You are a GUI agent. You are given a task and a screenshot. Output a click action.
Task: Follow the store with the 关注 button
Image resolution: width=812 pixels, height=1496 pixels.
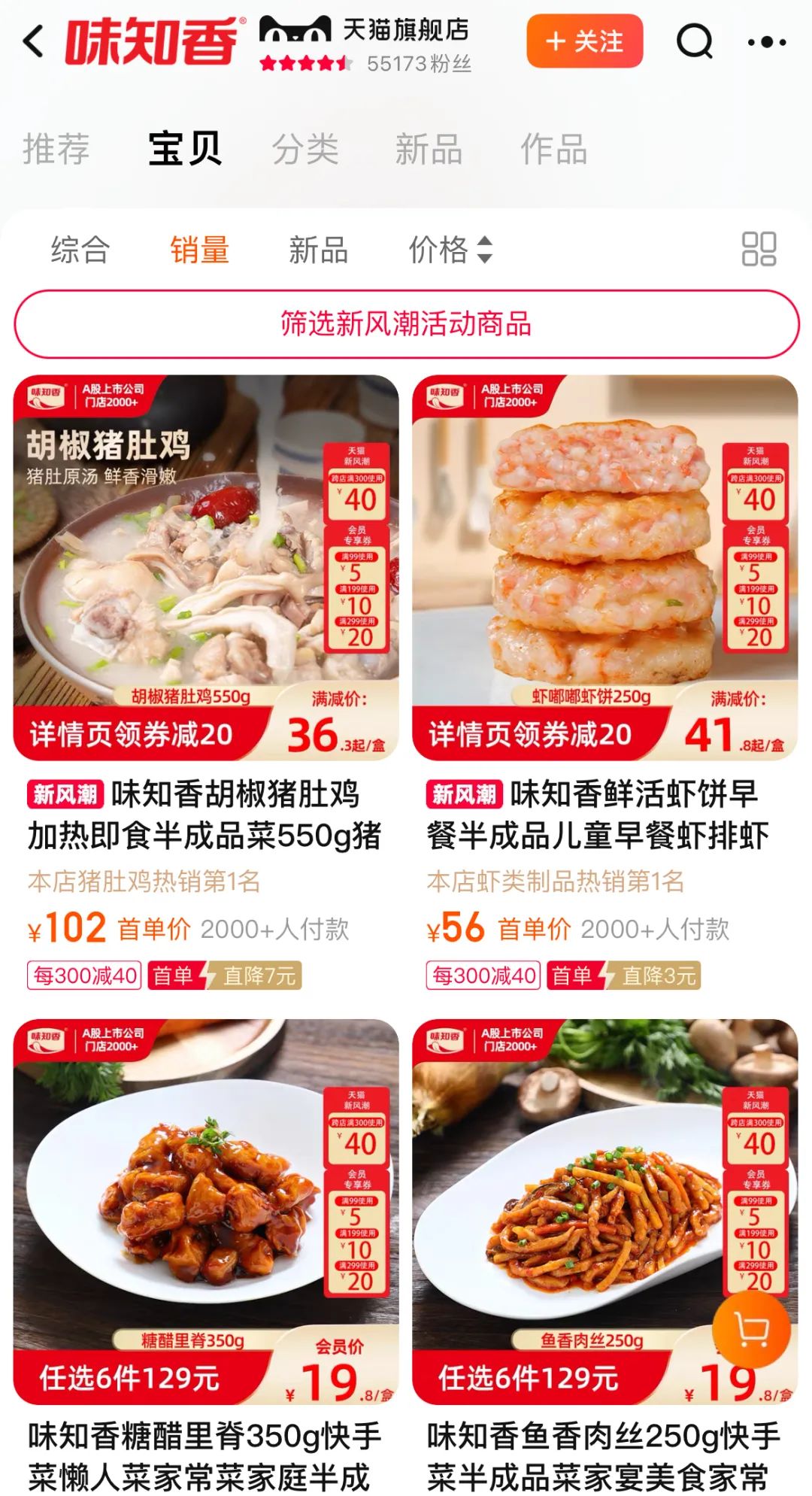[584, 41]
